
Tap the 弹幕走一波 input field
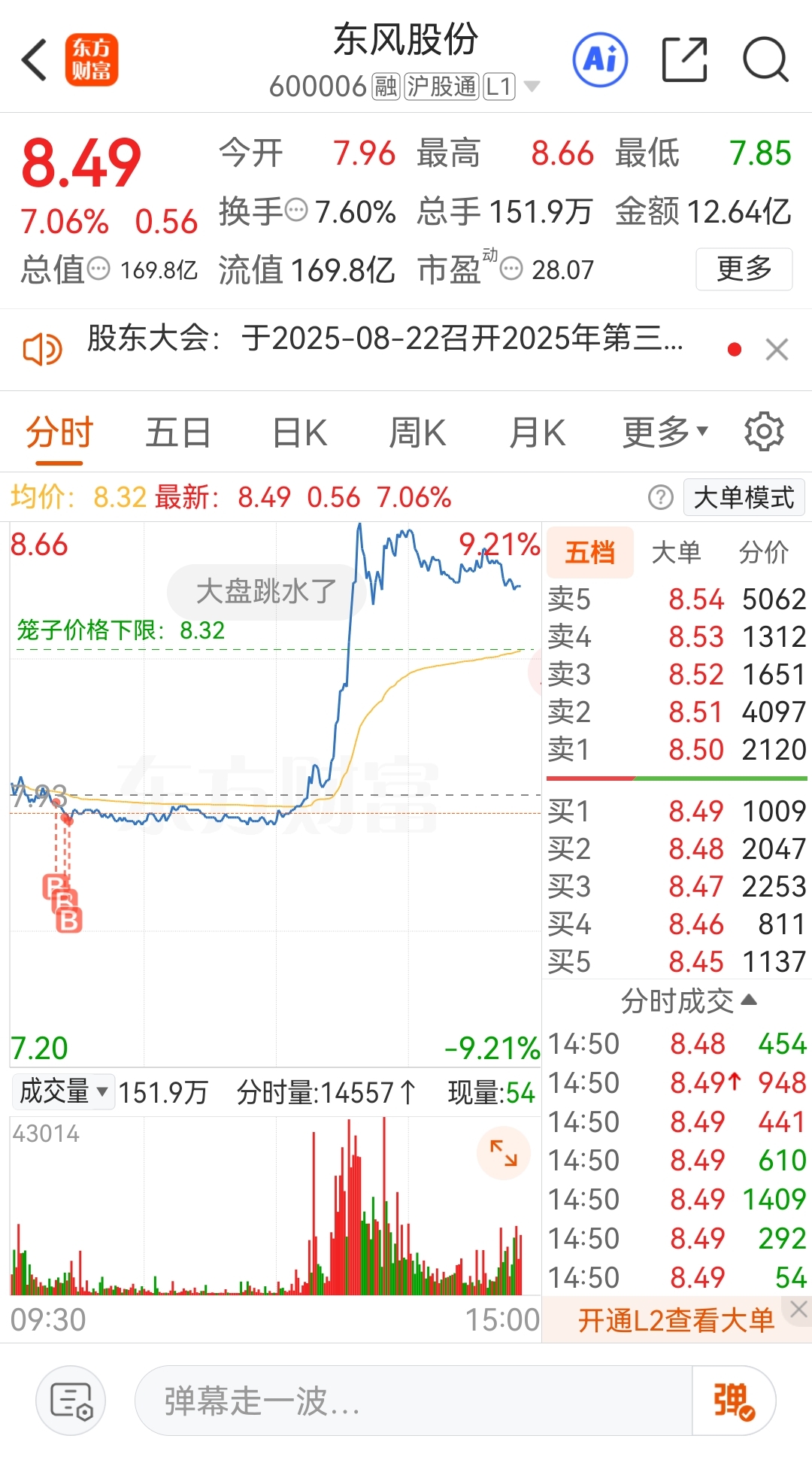tap(413, 1401)
